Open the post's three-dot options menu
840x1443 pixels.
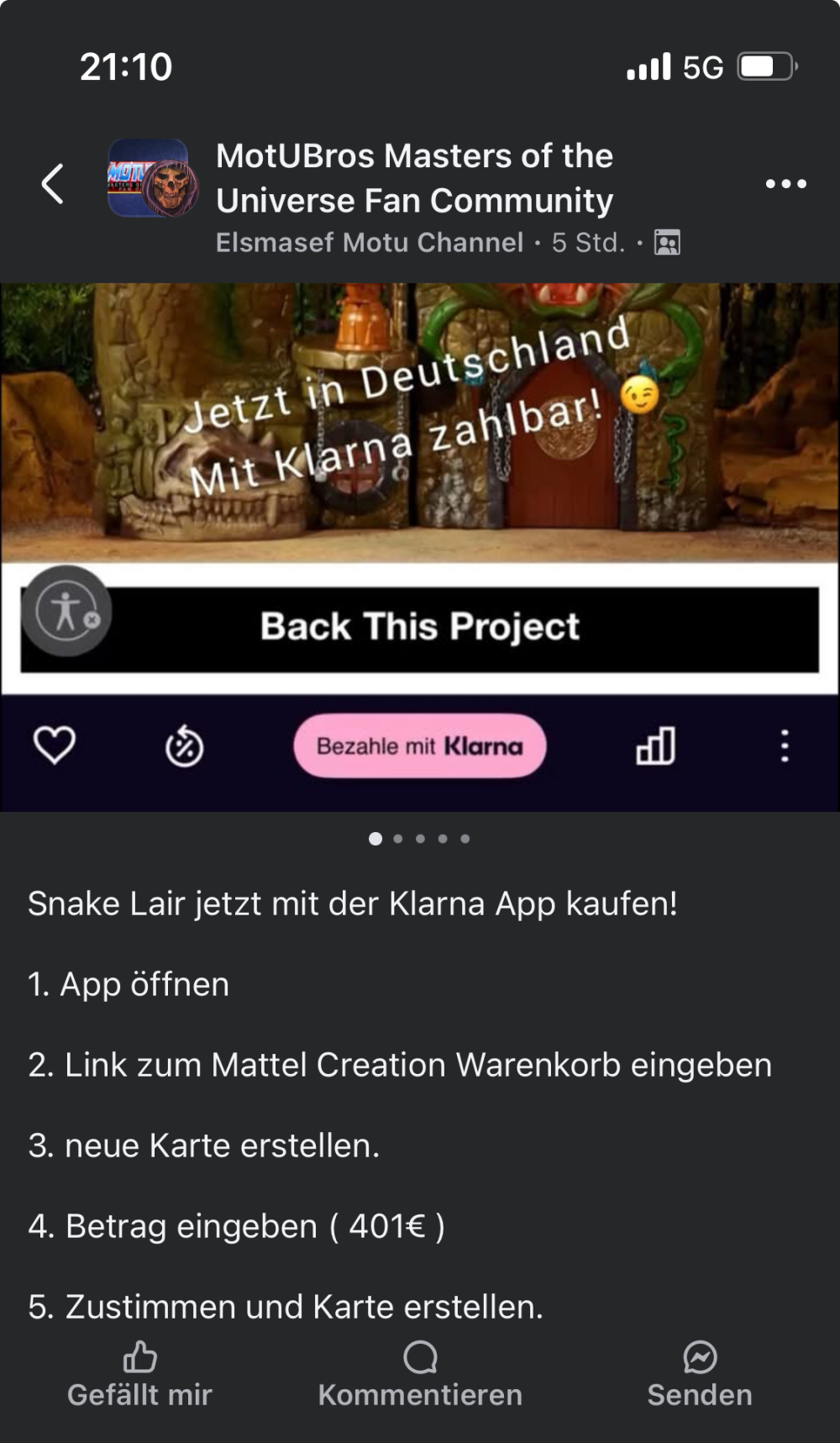coord(785,183)
